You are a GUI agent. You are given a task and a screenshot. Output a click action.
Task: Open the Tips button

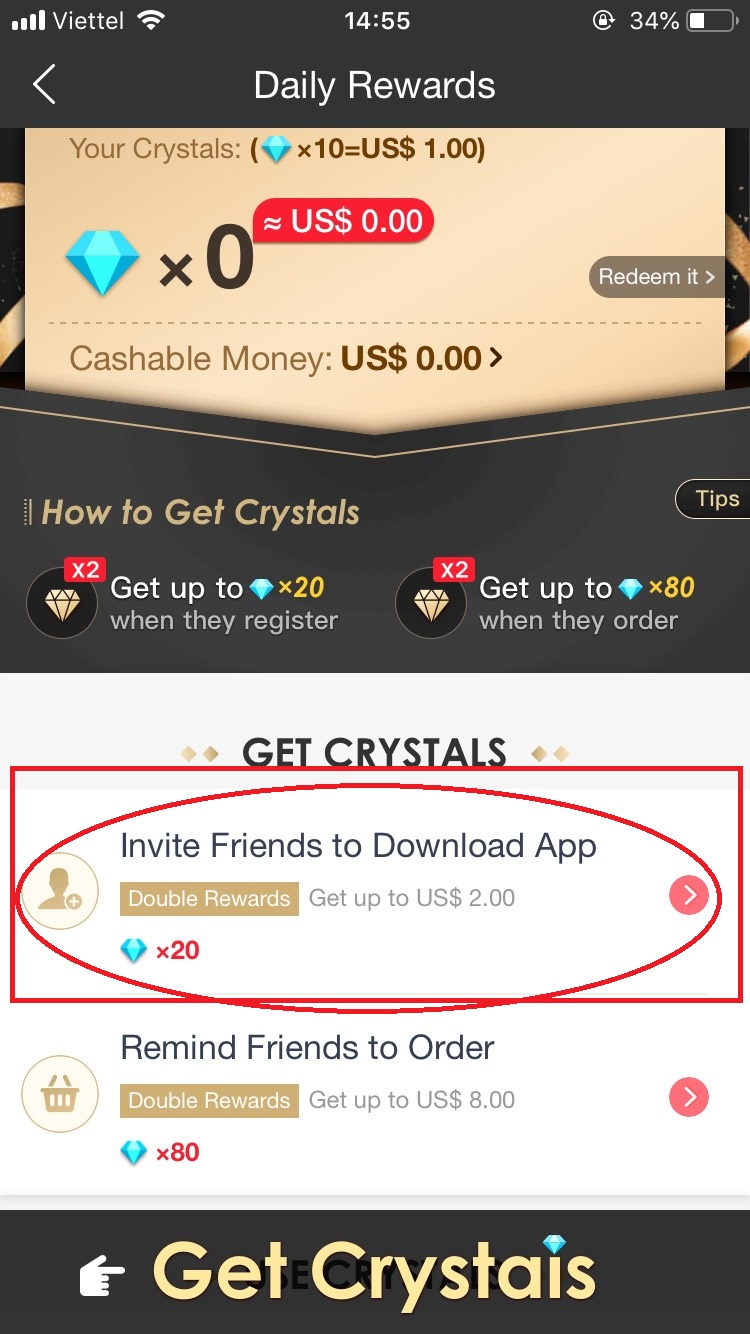[715, 499]
